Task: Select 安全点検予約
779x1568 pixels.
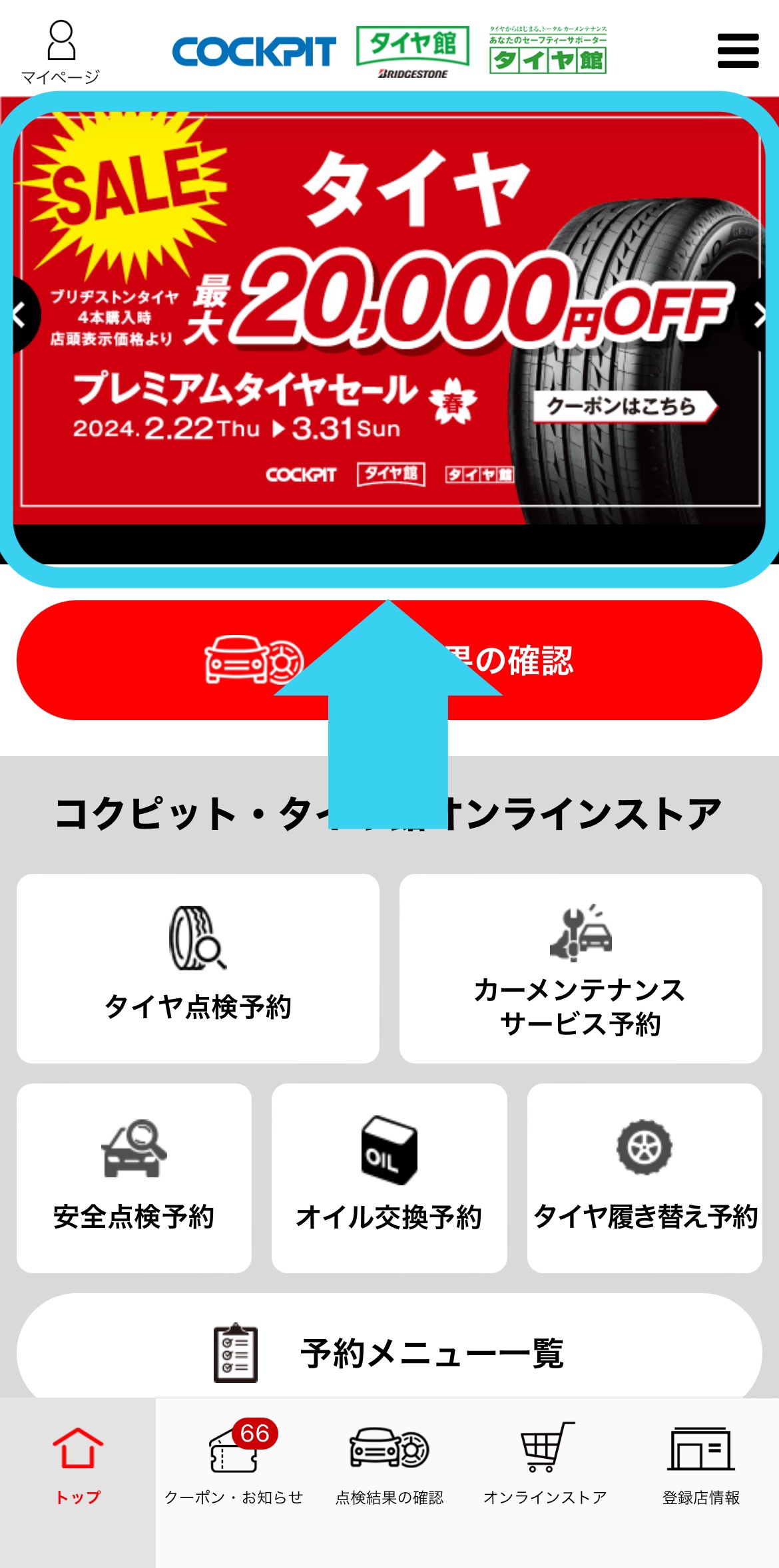Action: pos(134,1178)
